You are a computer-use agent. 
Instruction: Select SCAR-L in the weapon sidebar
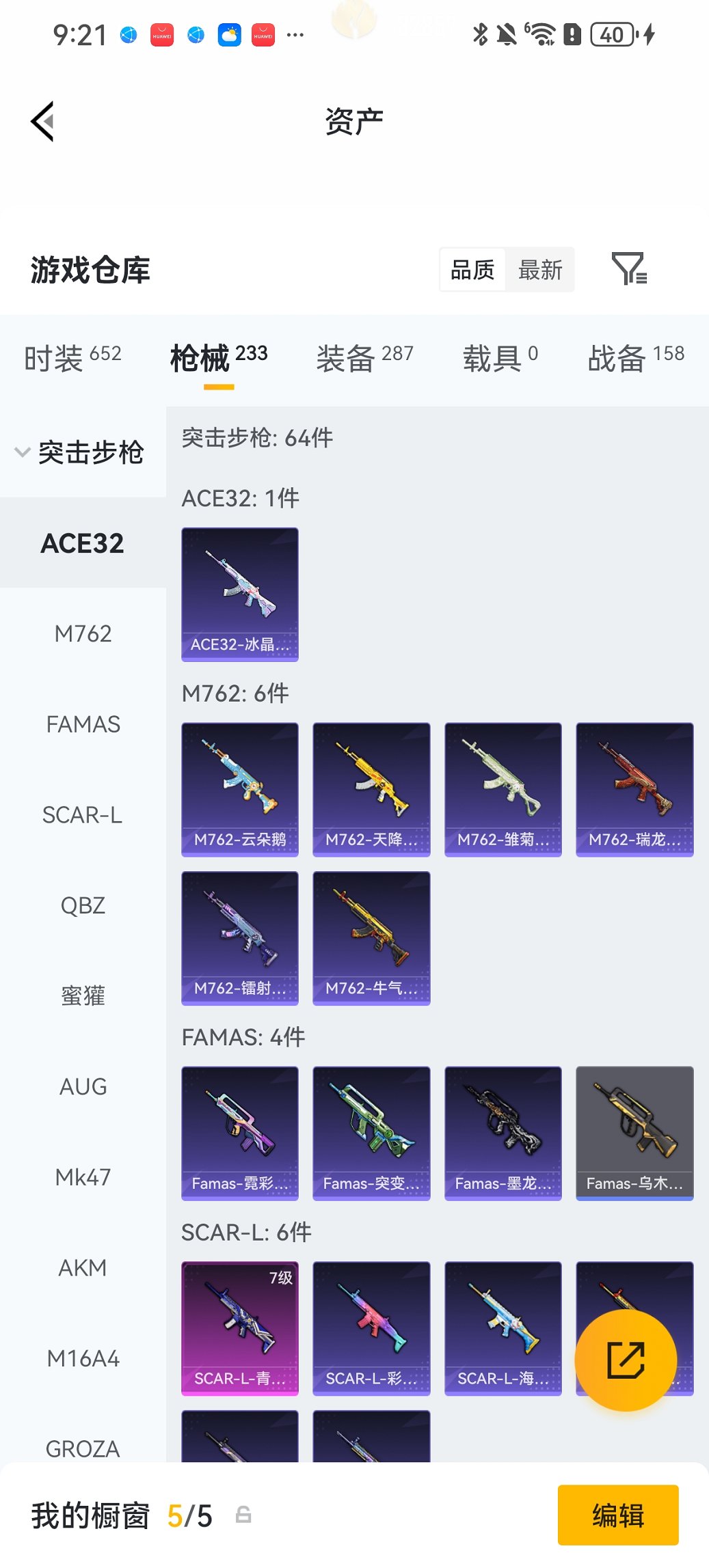(x=83, y=815)
